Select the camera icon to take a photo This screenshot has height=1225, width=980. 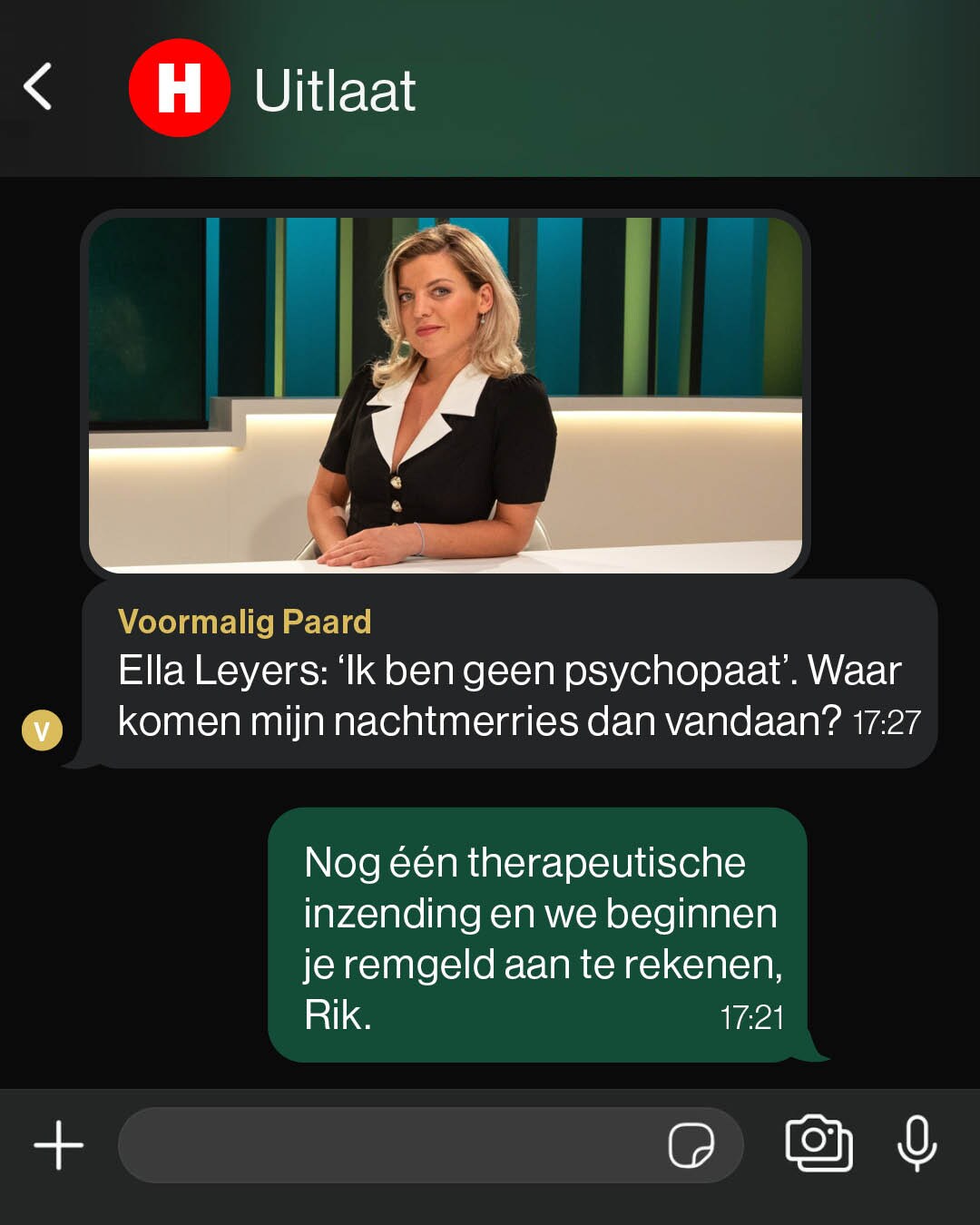(x=821, y=1144)
